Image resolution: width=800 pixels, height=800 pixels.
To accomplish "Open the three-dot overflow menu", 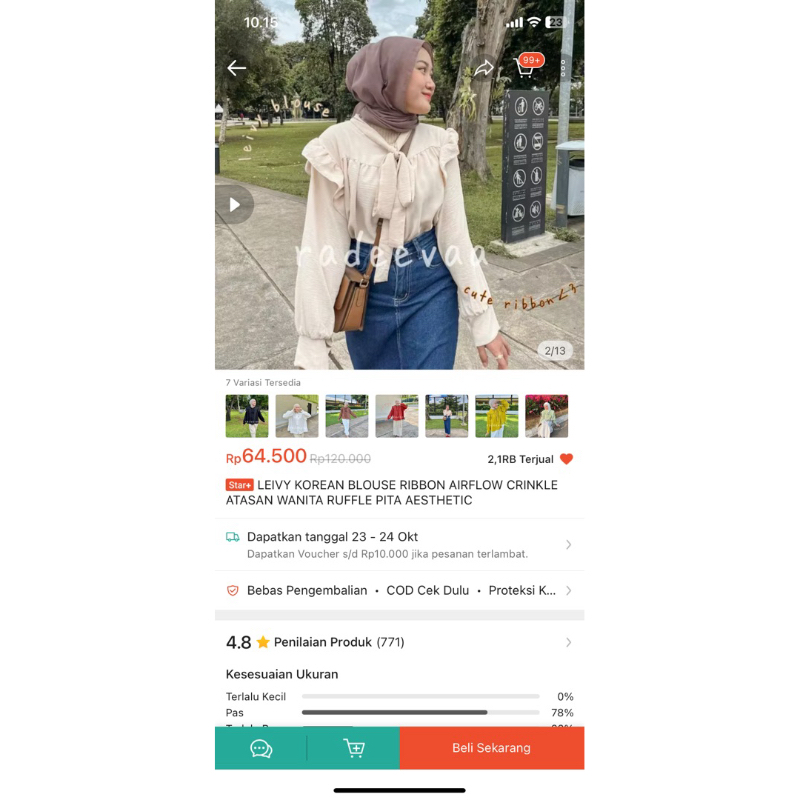I will (563, 68).
